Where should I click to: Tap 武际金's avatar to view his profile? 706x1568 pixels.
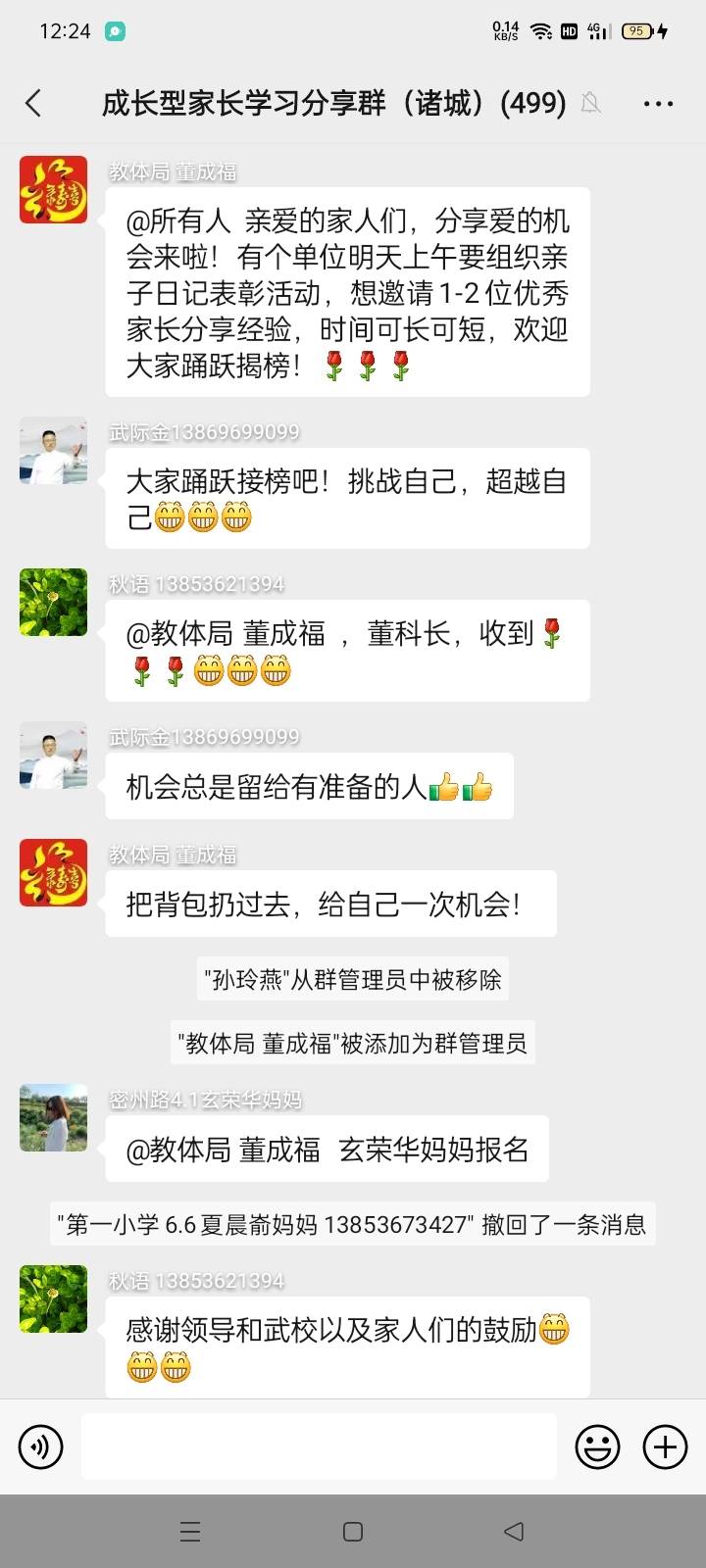[x=53, y=451]
